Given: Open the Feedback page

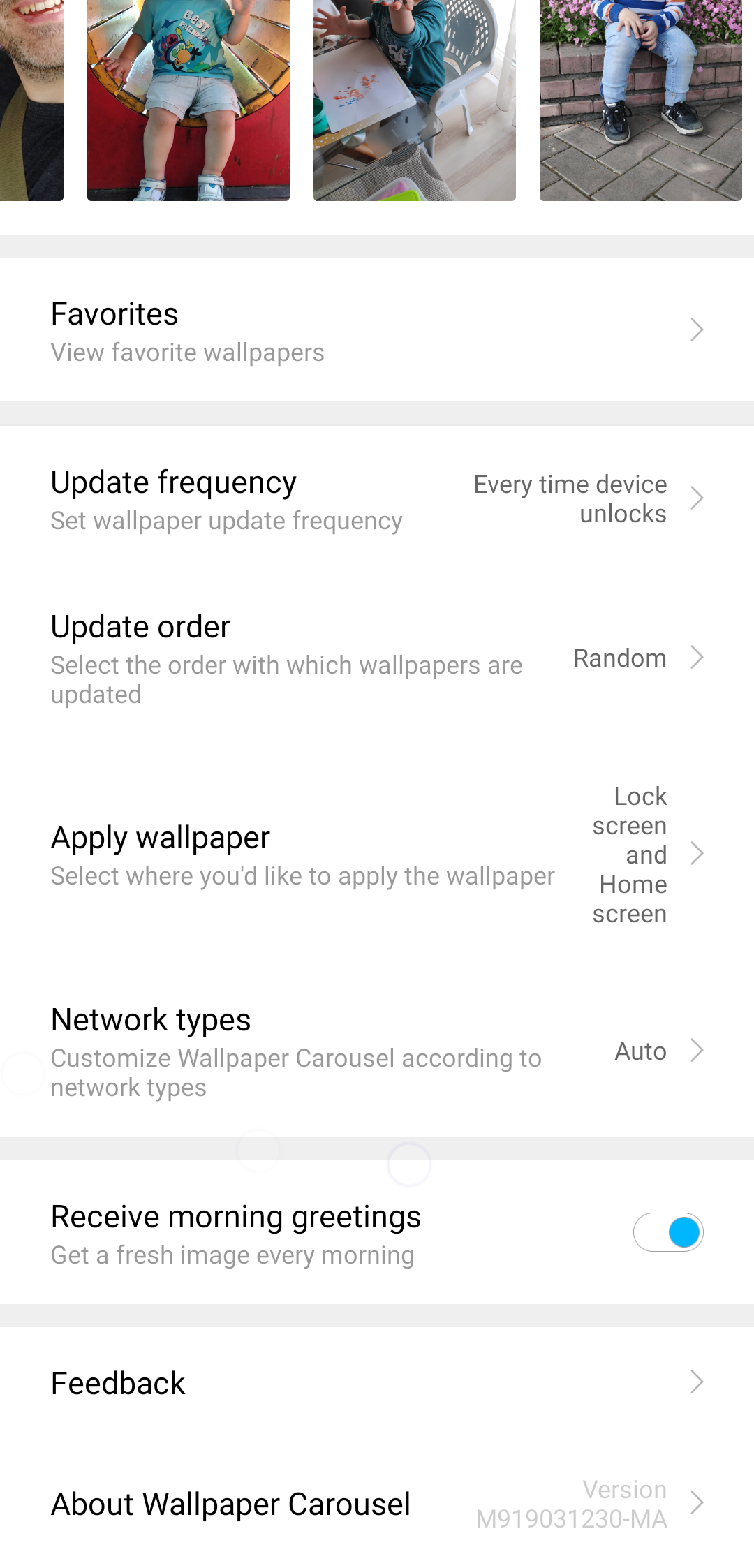Looking at the screenshot, I should [377, 1382].
